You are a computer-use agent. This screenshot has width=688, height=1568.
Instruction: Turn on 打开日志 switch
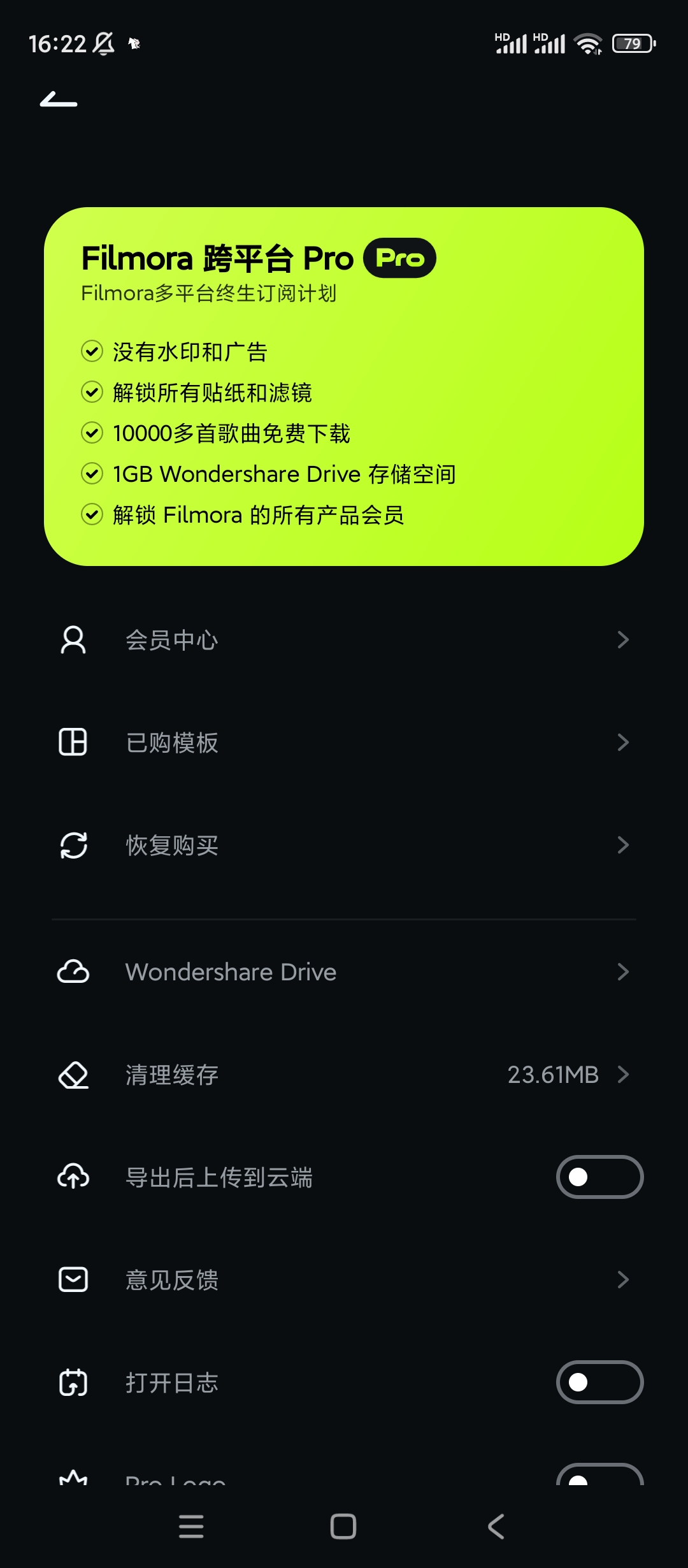tap(599, 1382)
